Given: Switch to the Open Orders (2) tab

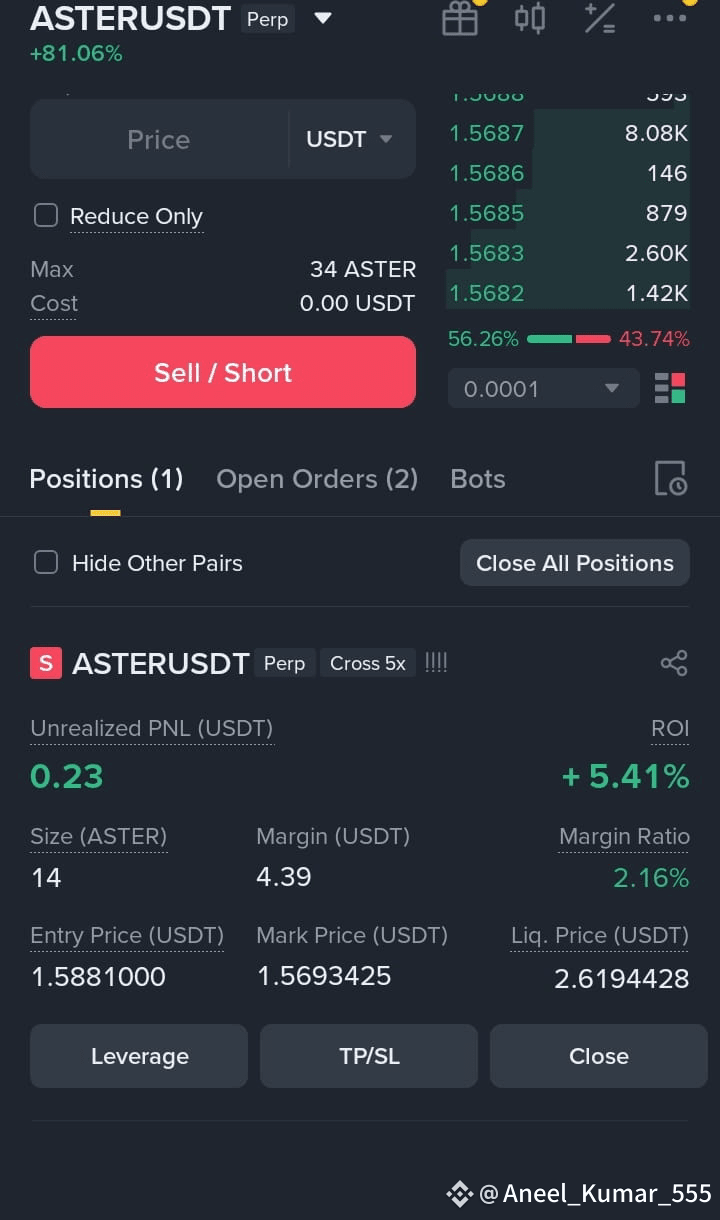Looking at the screenshot, I should point(317,479).
